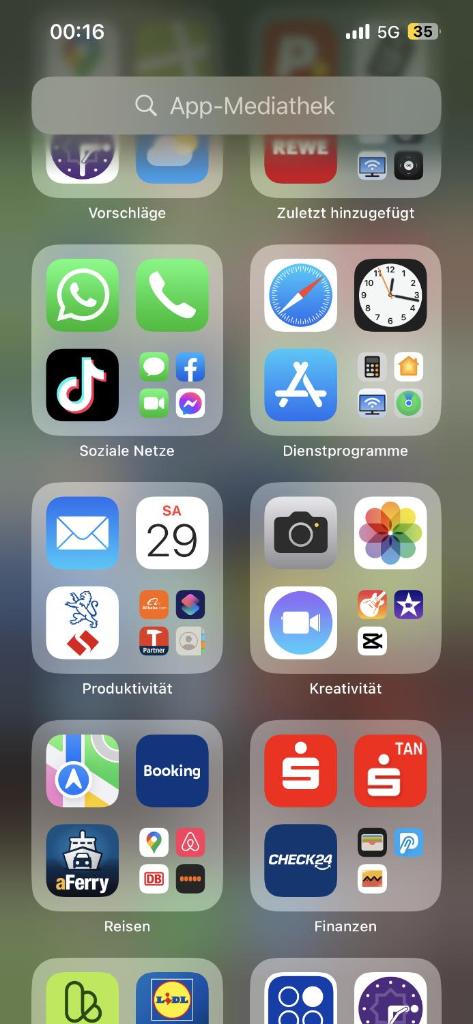Screen dimensions: 473x1024
Task: Open the Sparkasse TAN app
Action: point(391,771)
